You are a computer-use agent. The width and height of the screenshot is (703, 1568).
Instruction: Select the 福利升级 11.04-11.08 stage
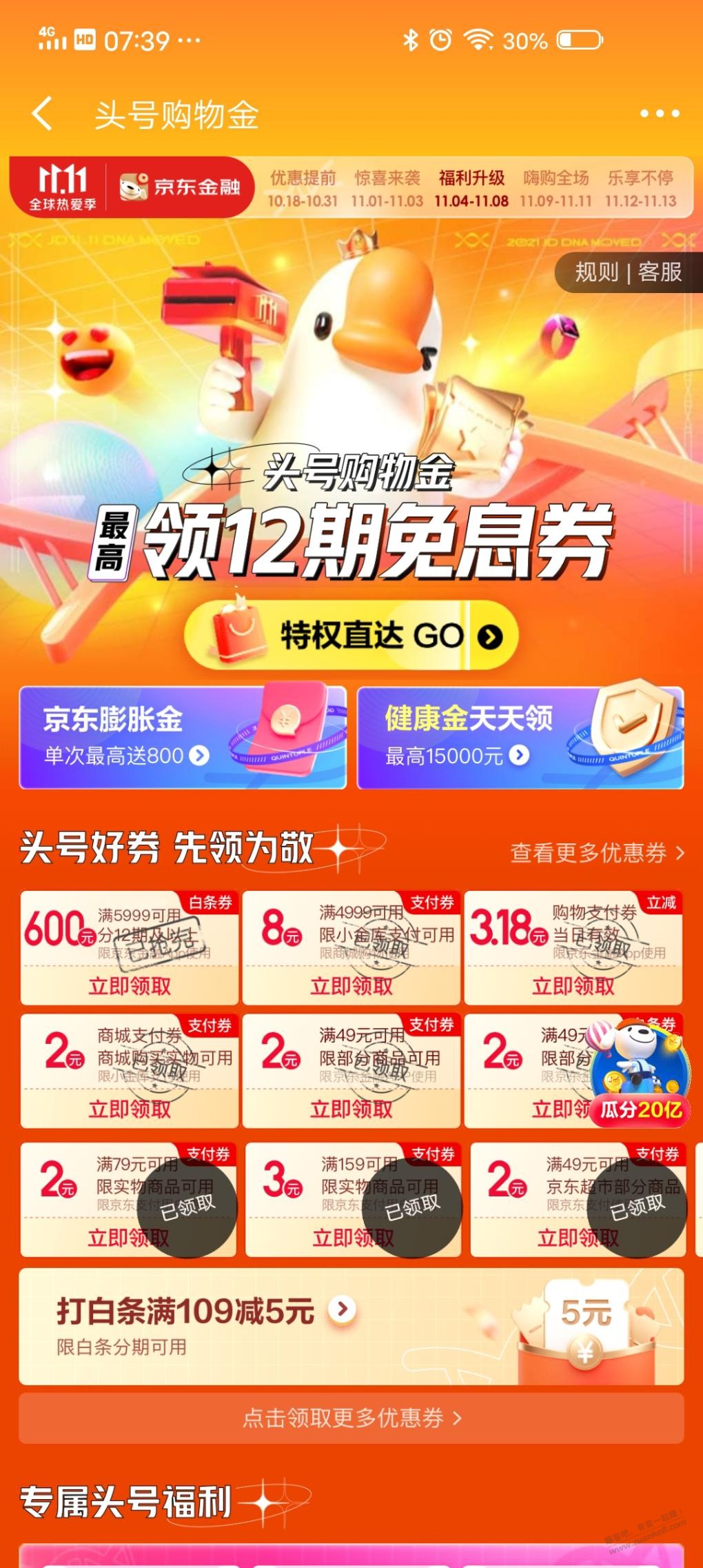click(x=471, y=188)
